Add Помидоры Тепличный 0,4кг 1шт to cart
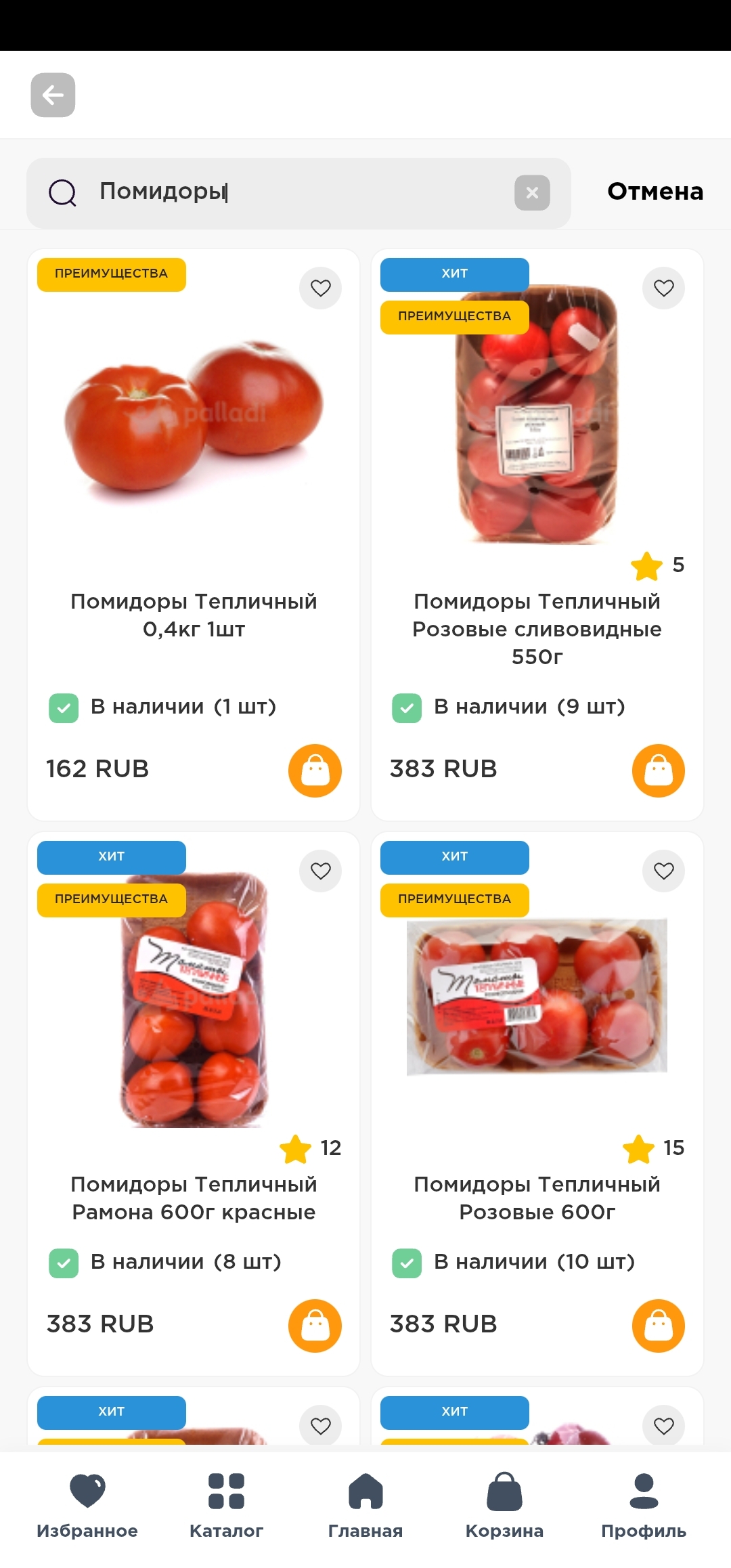Screen dimensions: 731x1568 pos(315,770)
